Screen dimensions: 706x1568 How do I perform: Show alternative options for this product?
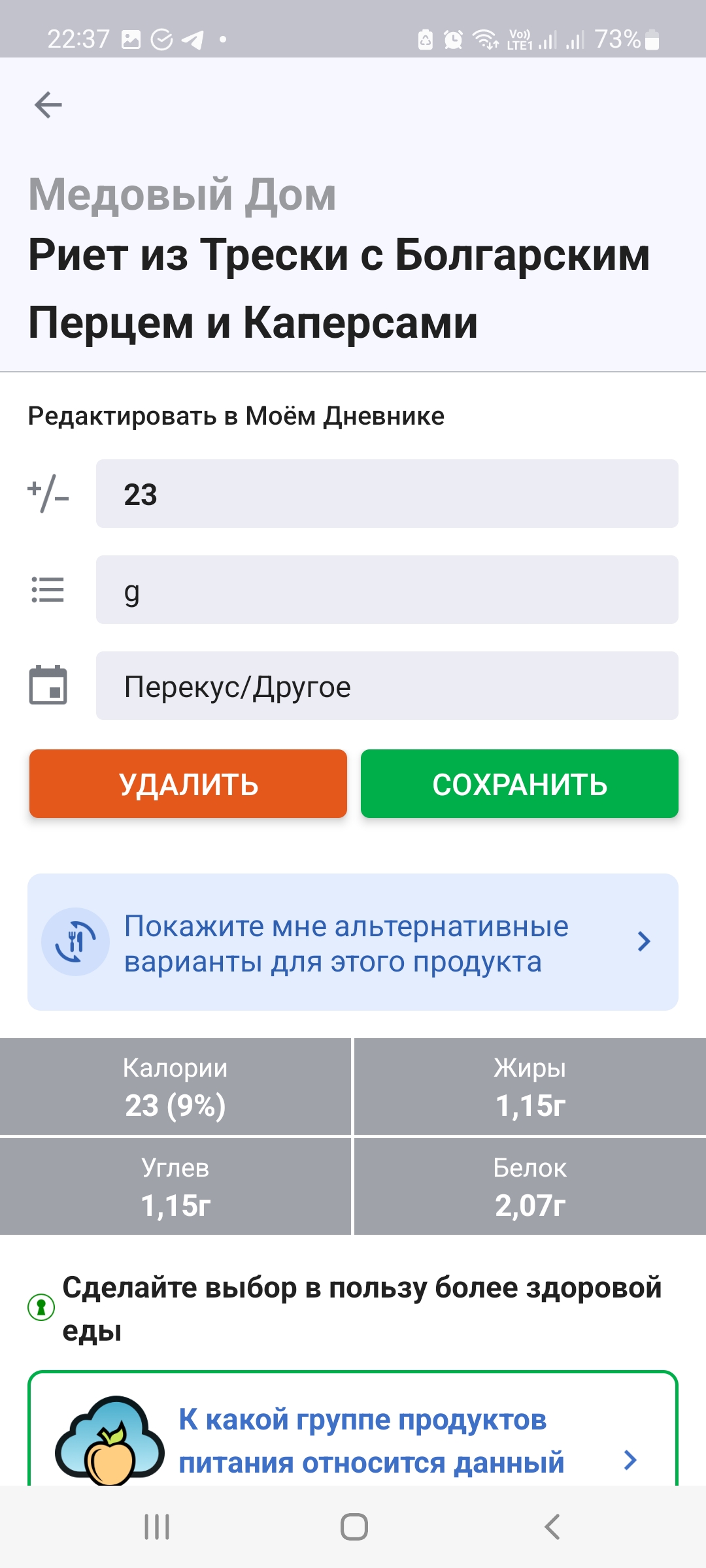pos(353,942)
